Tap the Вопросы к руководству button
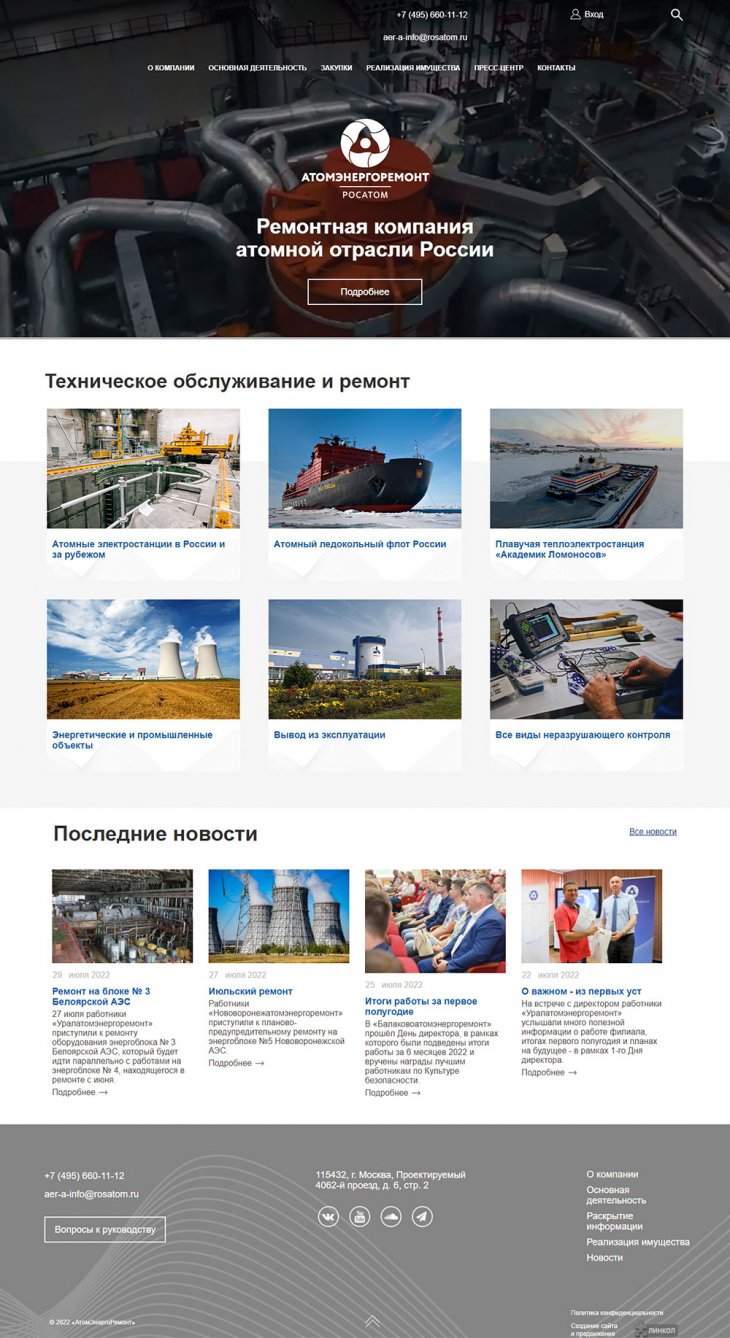The height and width of the screenshot is (1338, 730). coord(105,1229)
